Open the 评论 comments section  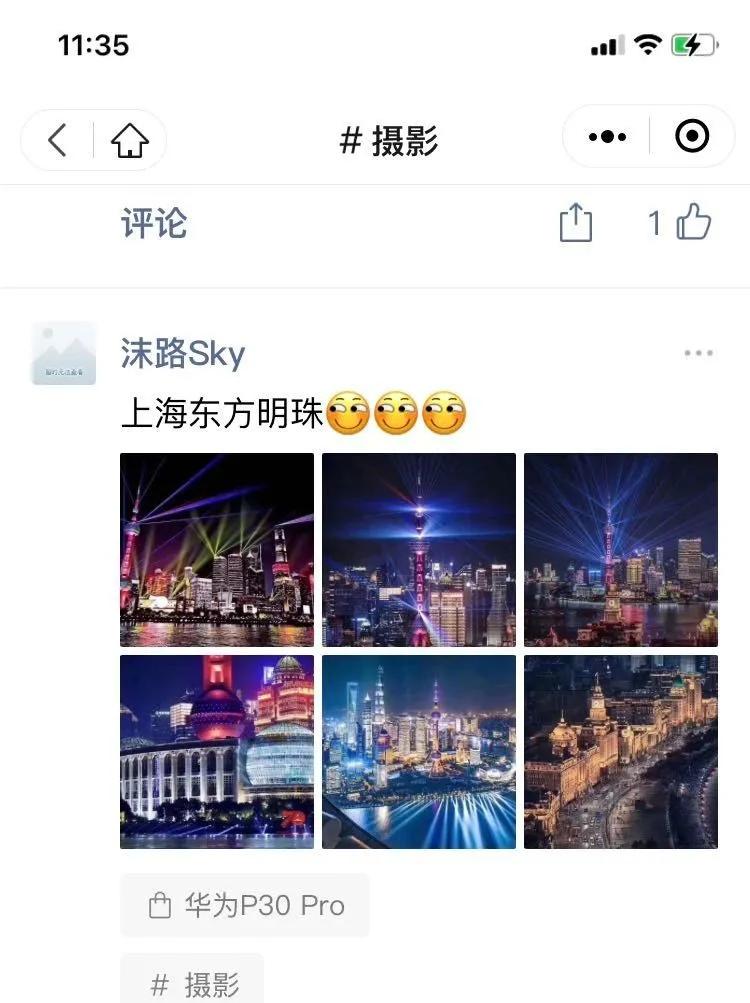(x=152, y=226)
